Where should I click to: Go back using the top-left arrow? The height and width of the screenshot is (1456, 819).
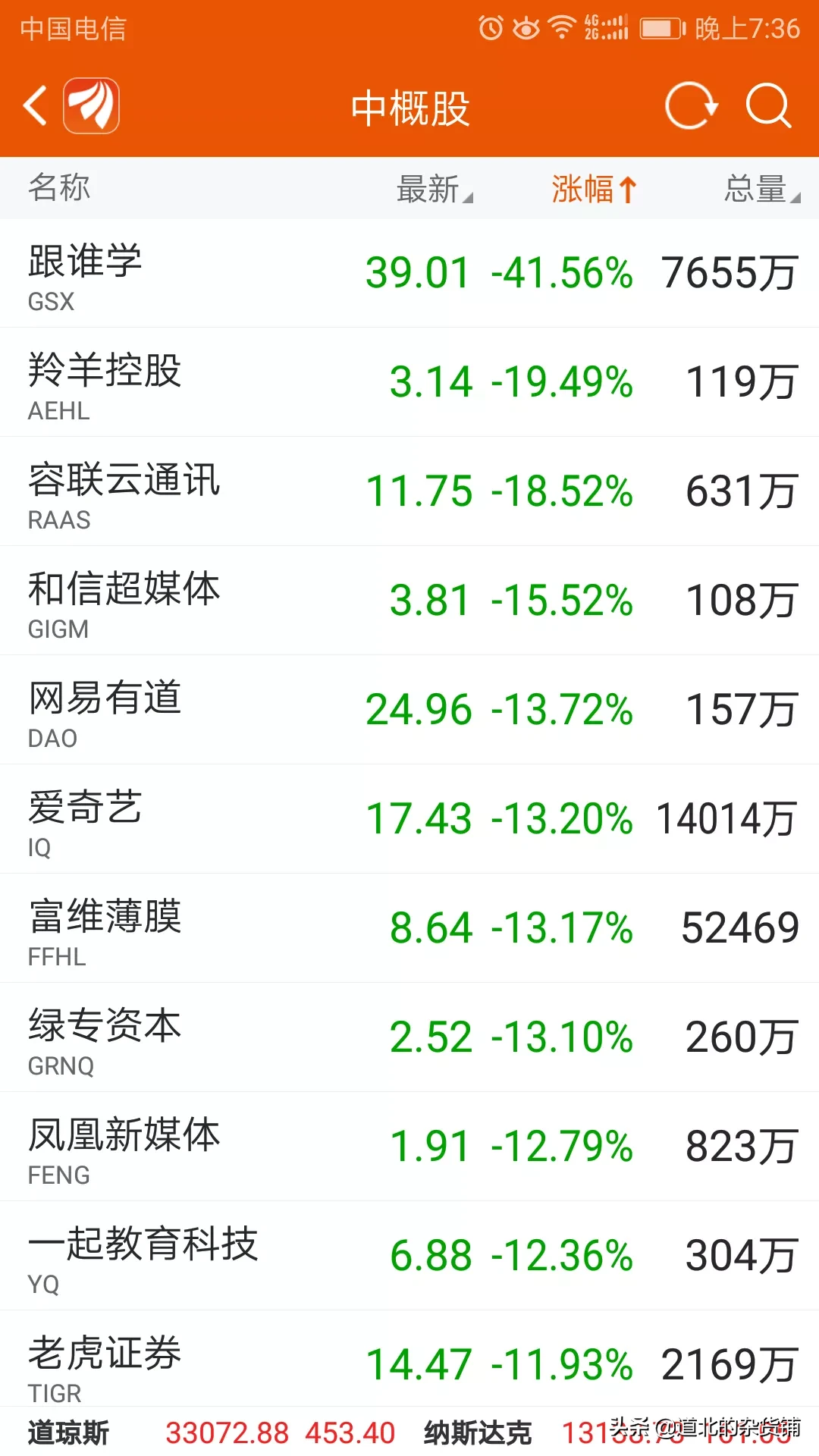coord(36,105)
